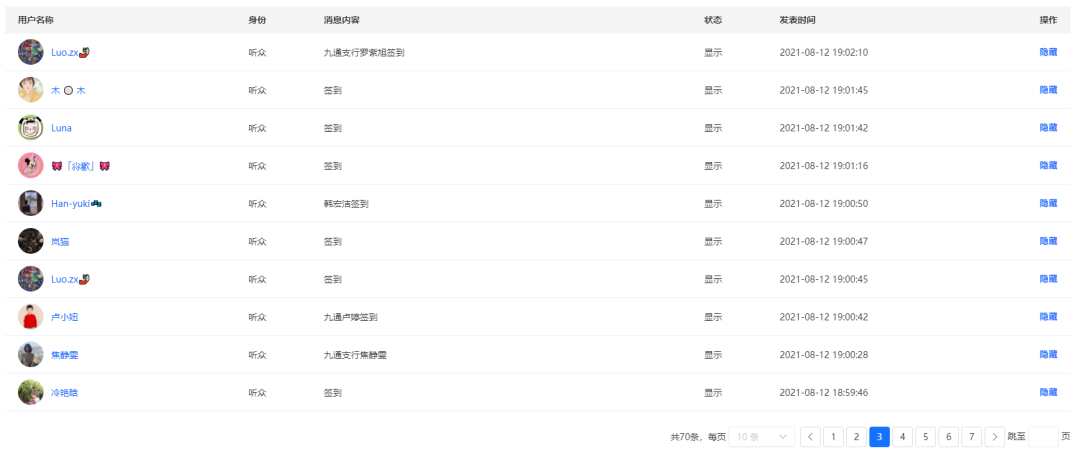Open the 焦静雯 user name link
Screen dimensions: 1080x460
tap(64, 355)
